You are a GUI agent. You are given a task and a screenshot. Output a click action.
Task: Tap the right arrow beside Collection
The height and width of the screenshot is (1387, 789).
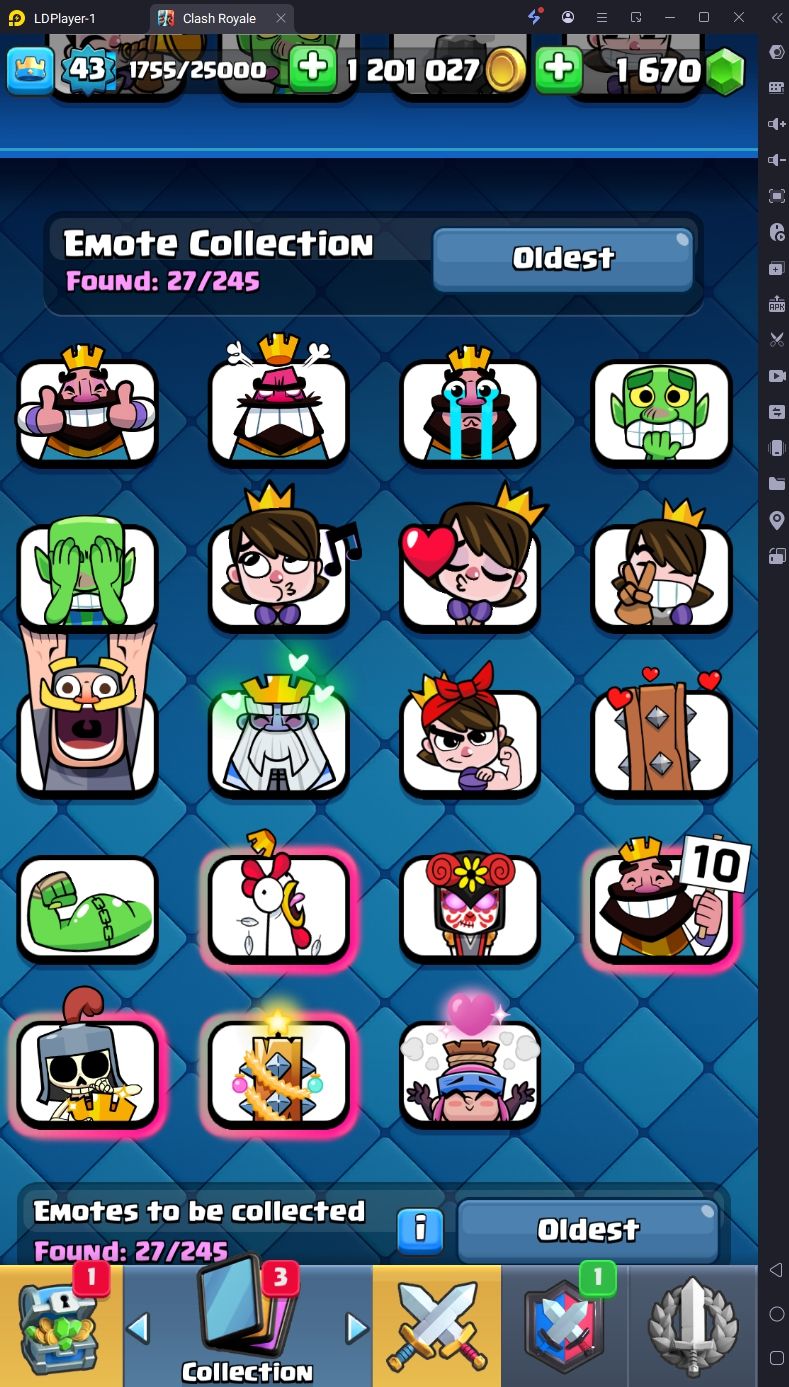[357, 1327]
